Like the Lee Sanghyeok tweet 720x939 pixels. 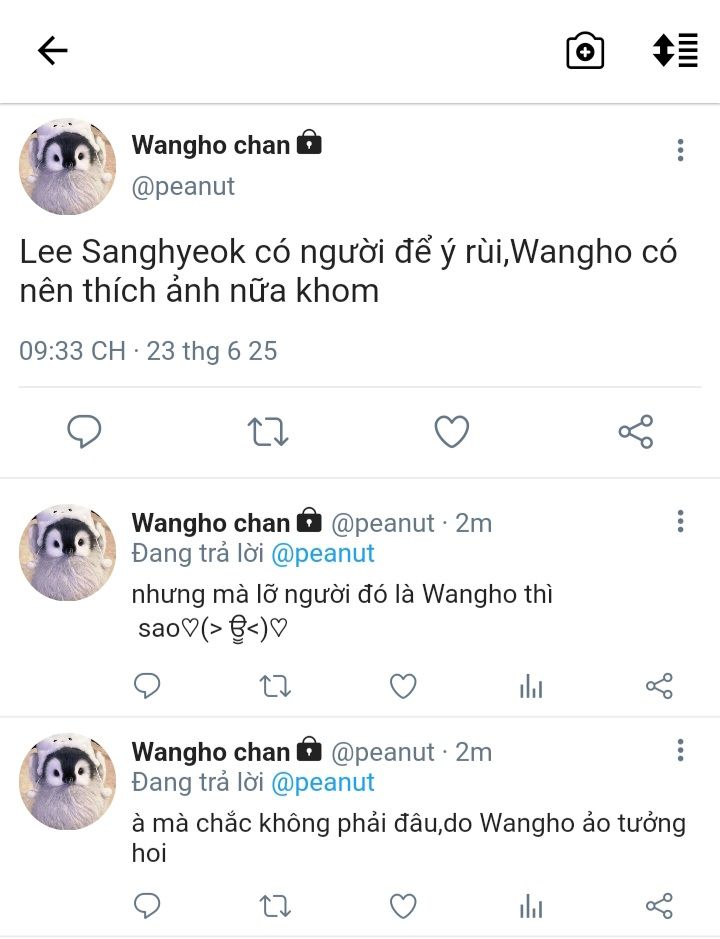tap(452, 432)
